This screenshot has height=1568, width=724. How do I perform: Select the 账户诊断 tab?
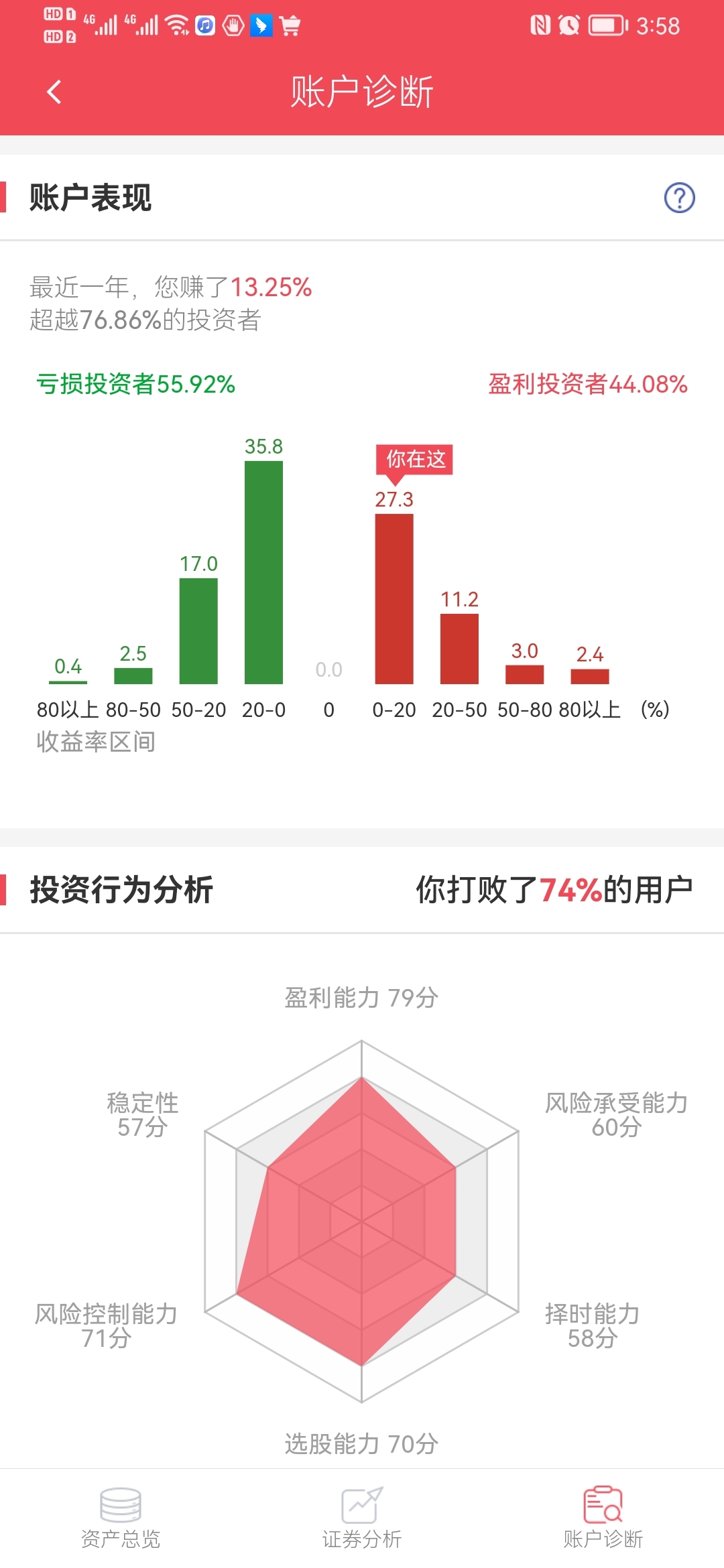[603, 1518]
